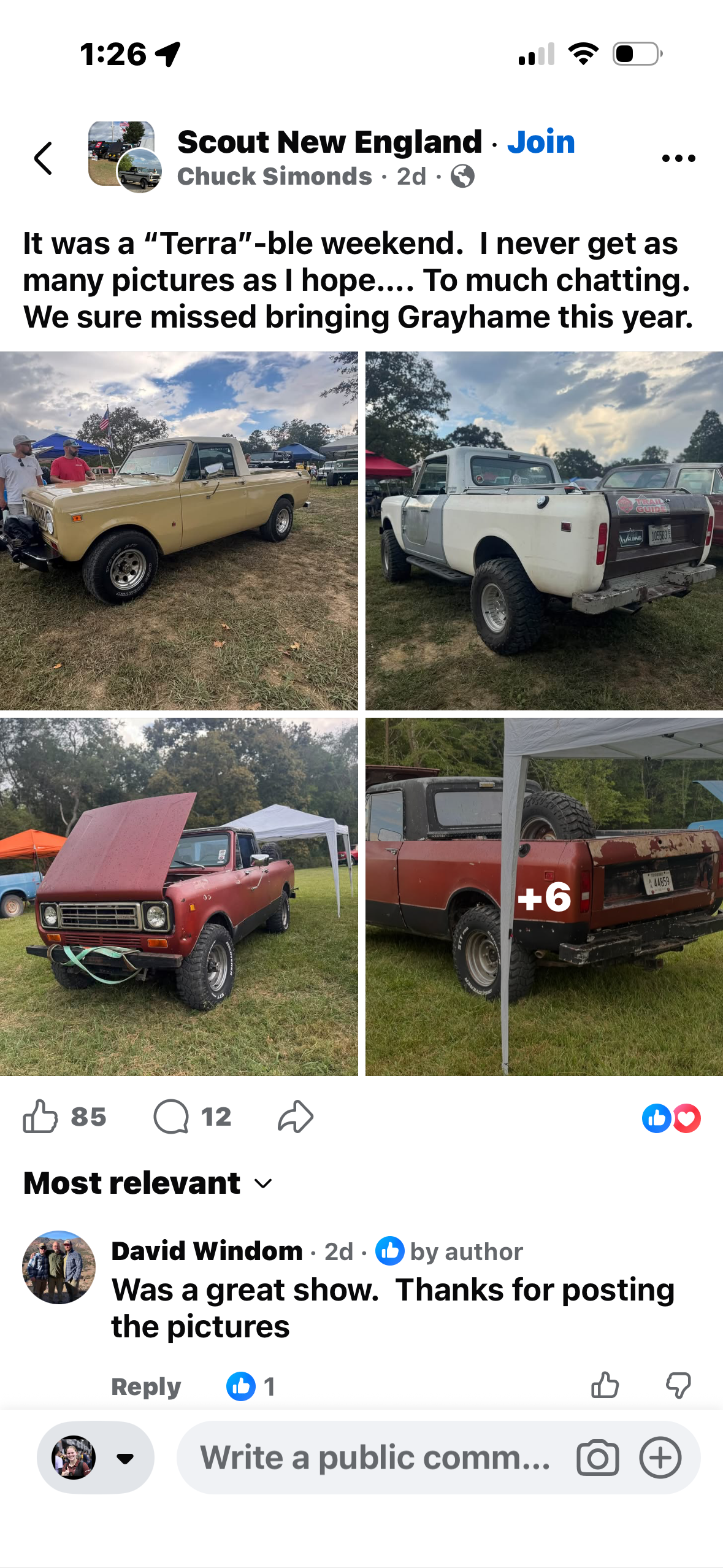This screenshot has height=1568, width=723.
Task: View Chuck Simonds' profile
Action: (x=274, y=177)
